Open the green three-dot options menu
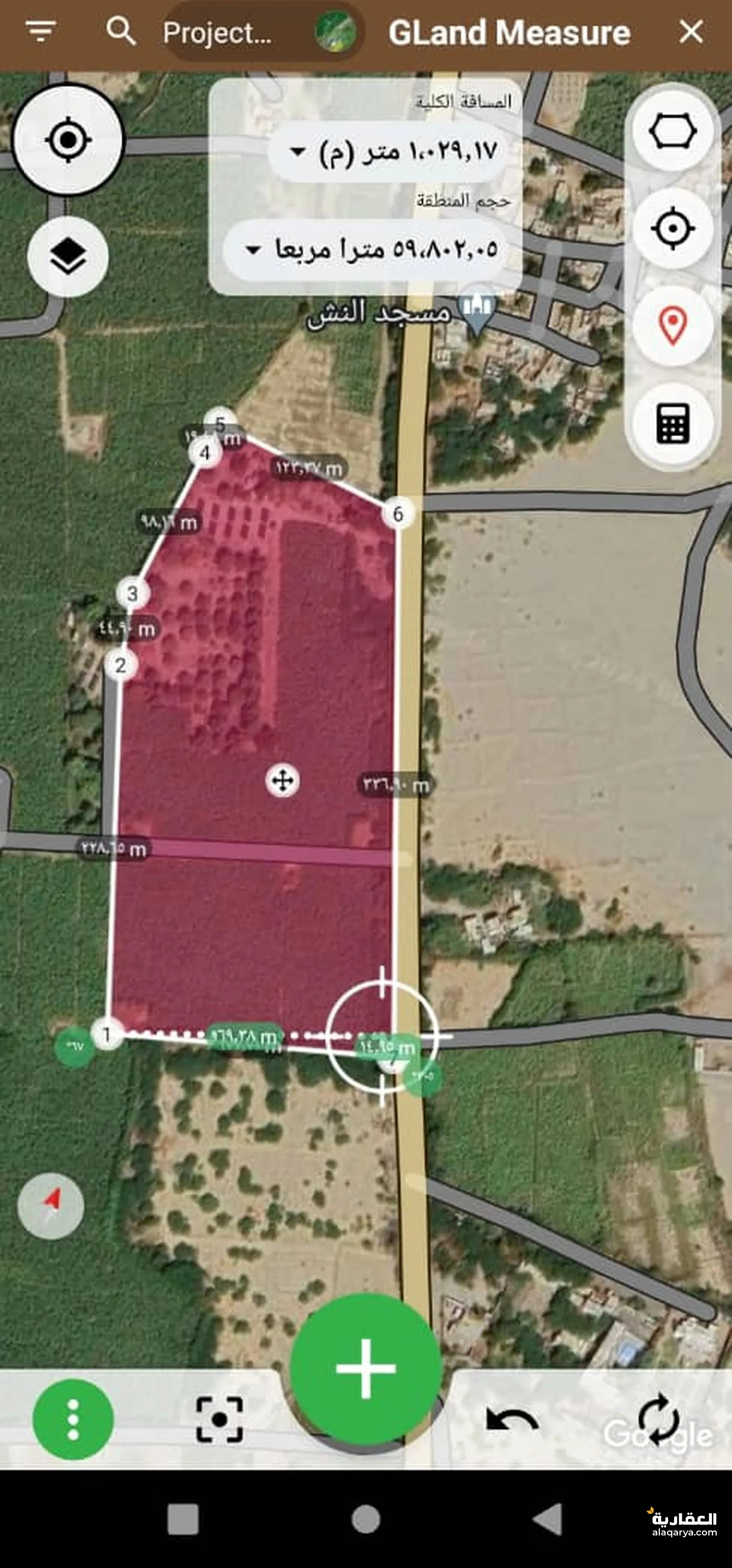 (x=73, y=1419)
